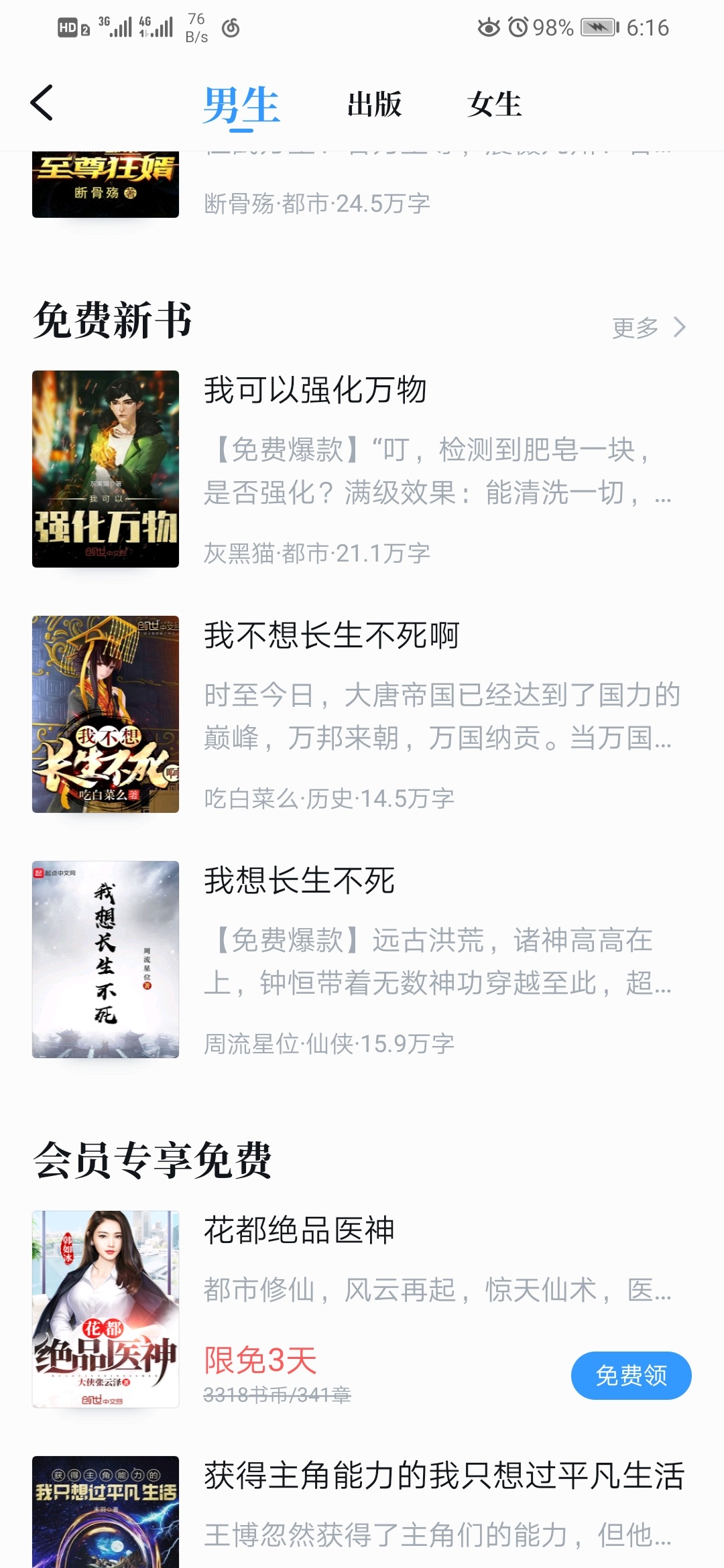The image size is (724, 1568).
Task: Open the book 我想长生不死
Action: pyautogui.click(x=299, y=880)
